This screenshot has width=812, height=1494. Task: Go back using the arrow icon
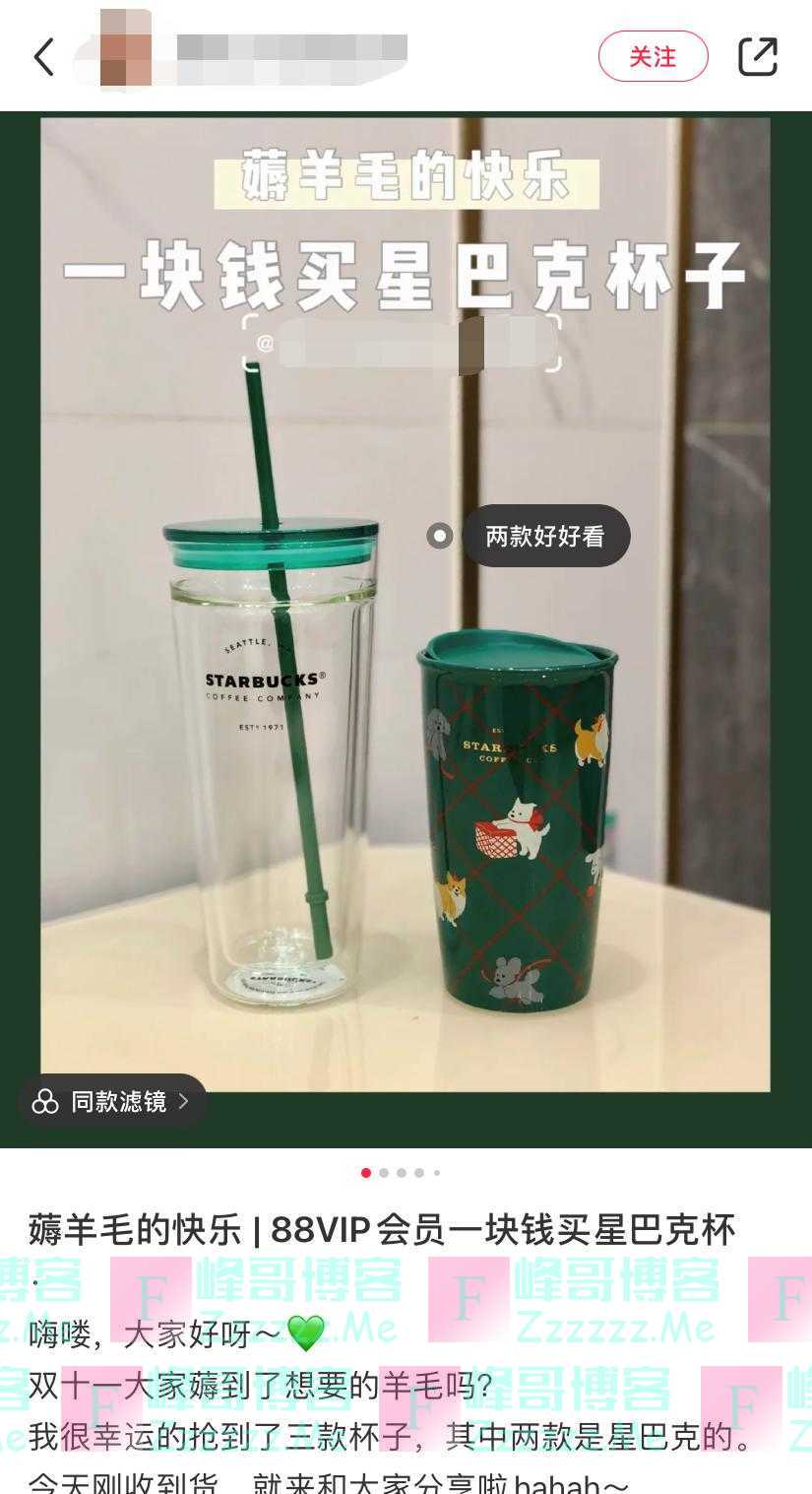[44, 57]
